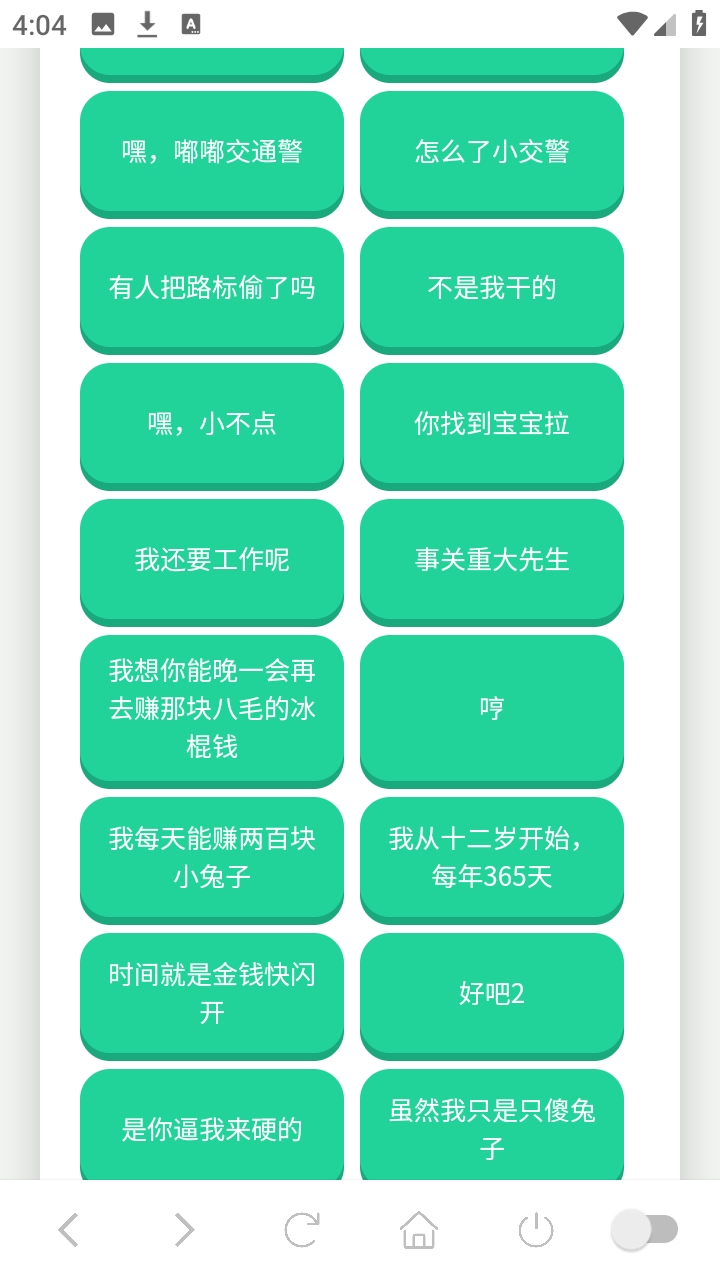
Task: Select the 有人把路标偷了吗 button
Action: 212,288
